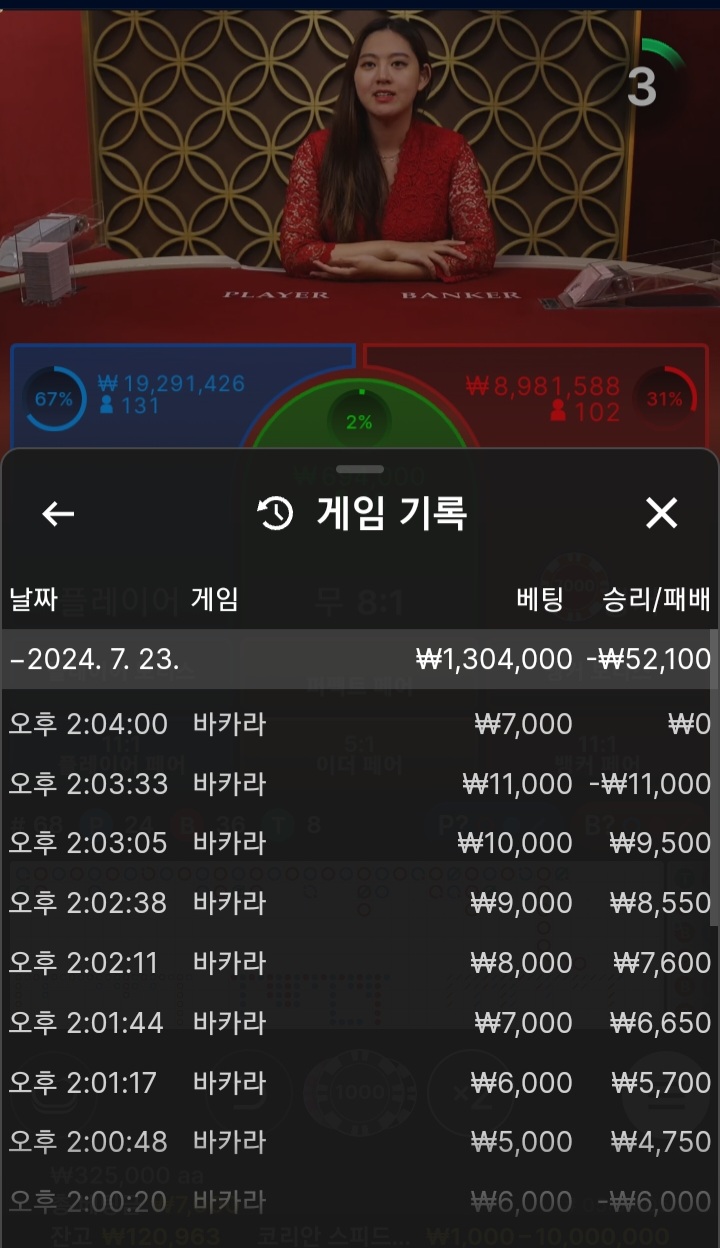The image size is (720, 1248).
Task: Open the 오후 2:02:11 game record
Action: pos(358,963)
